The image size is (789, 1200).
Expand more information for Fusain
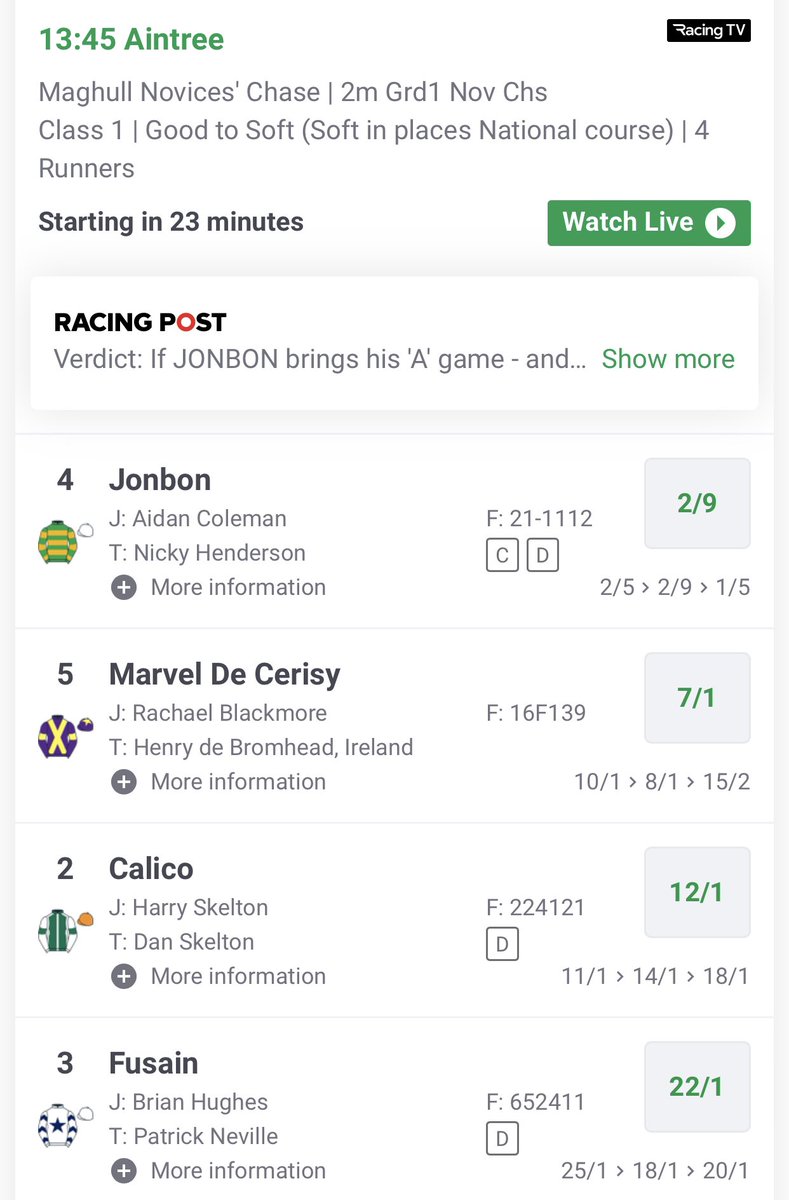click(219, 1170)
